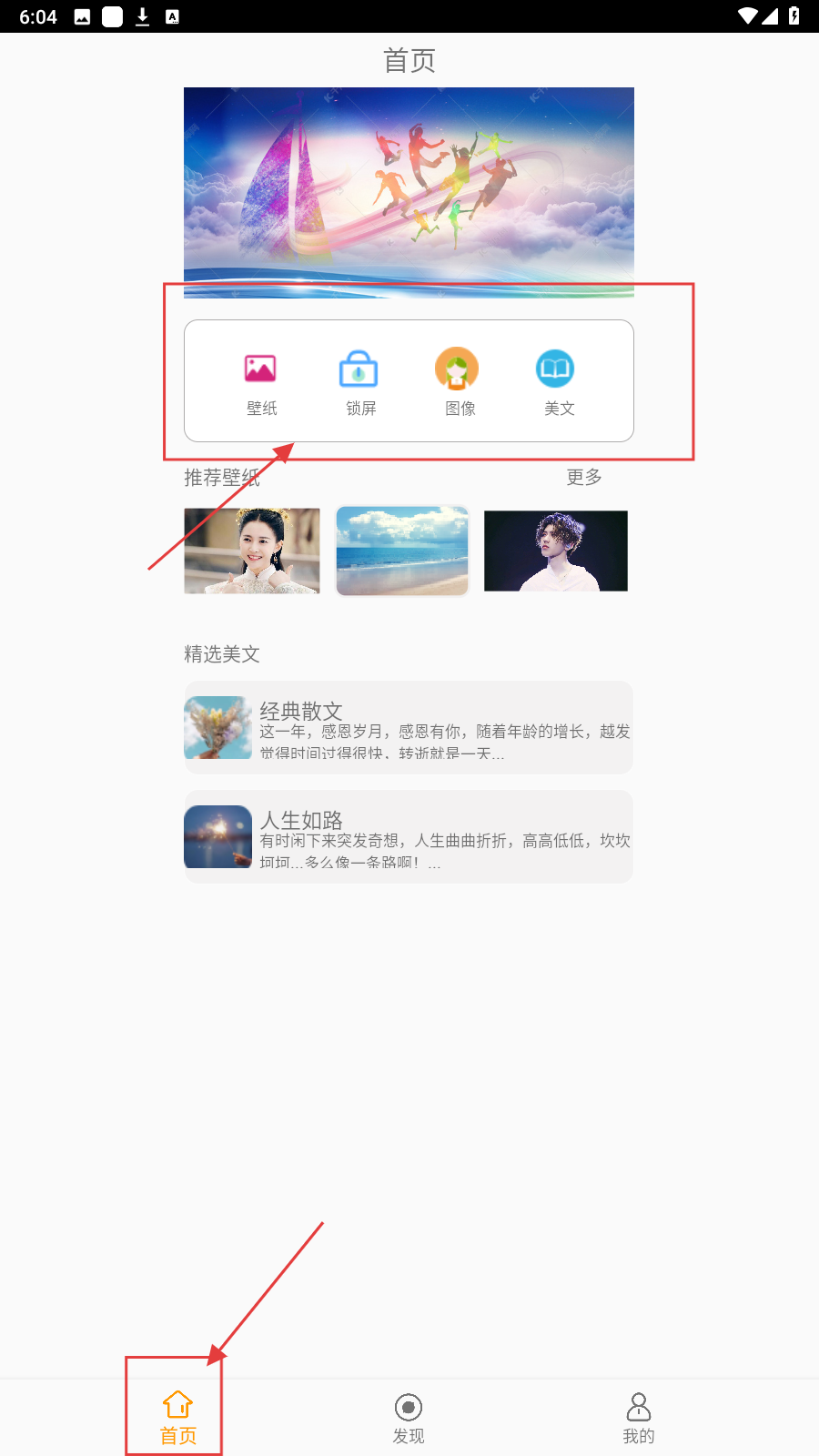Switch to the 我的 profile tab
Viewport: 819px width, 1456px height.
pyautogui.click(x=638, y=1417)
